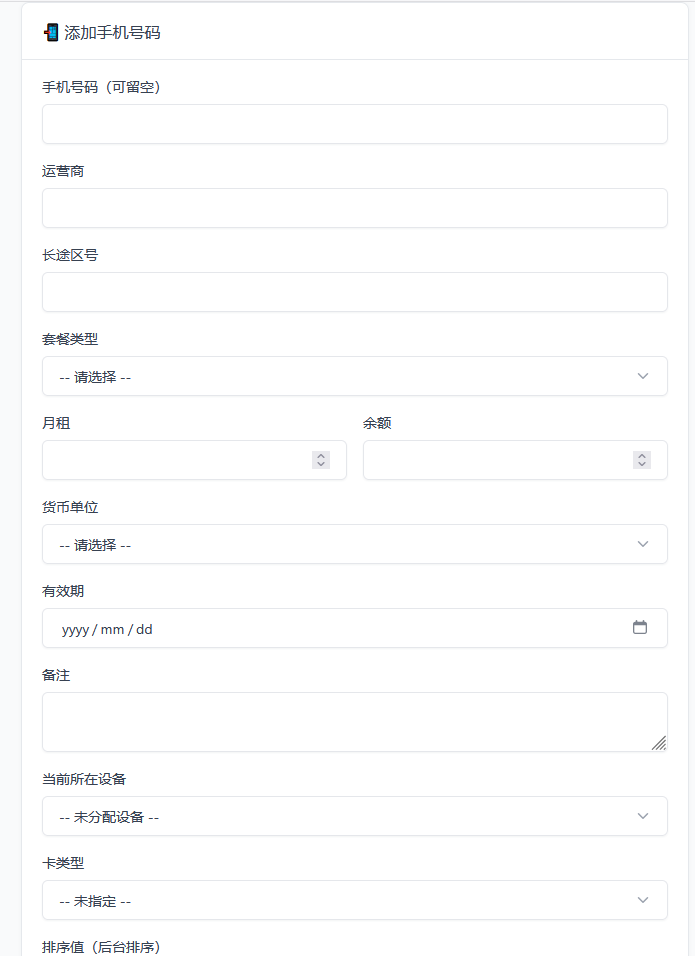Tap the 余额 number field
Screen dimensions: 695x956
point(495,460)
